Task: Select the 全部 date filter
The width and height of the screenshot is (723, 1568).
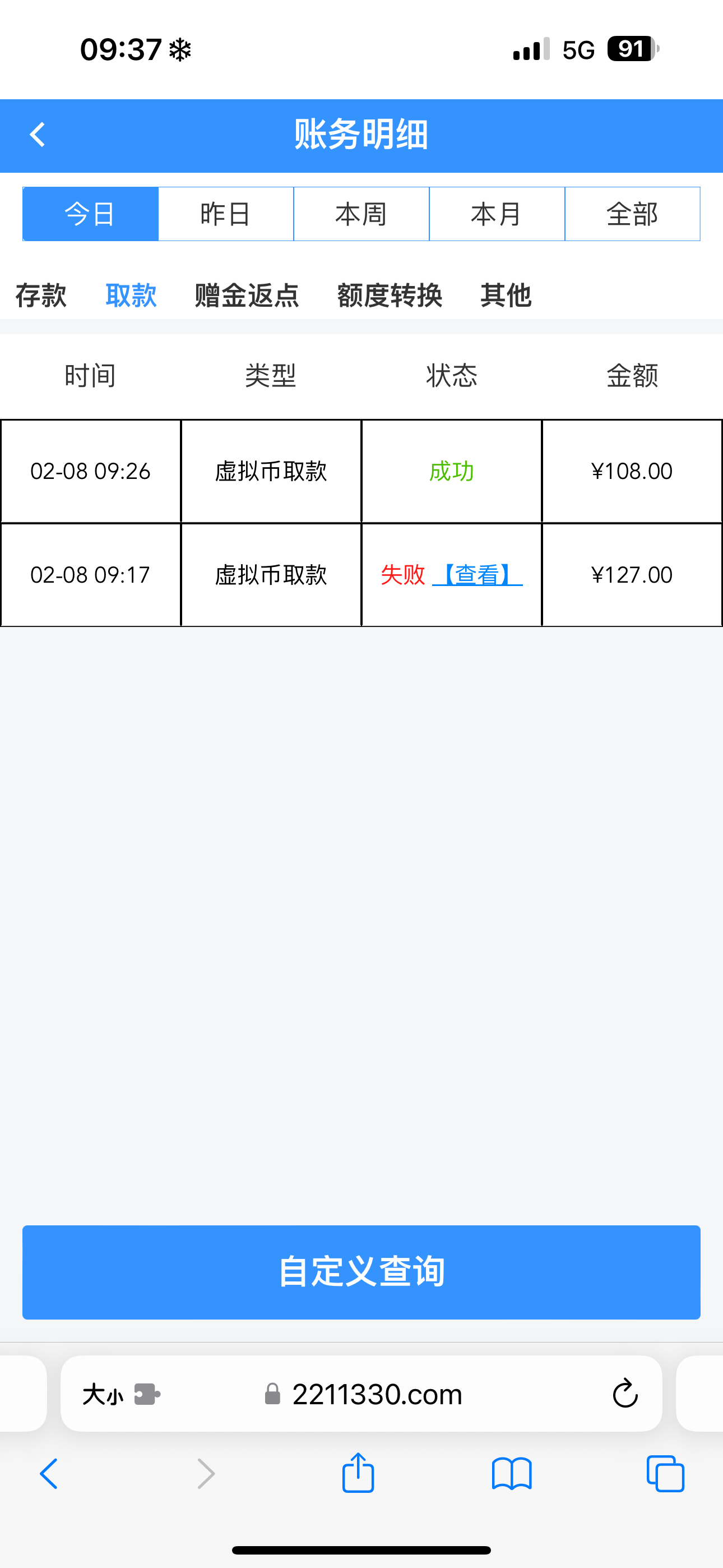Action: click(632, 214)
